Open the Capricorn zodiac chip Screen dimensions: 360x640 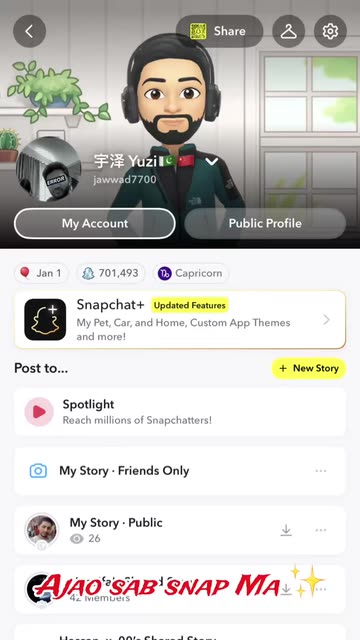click(x=191, y=273)
